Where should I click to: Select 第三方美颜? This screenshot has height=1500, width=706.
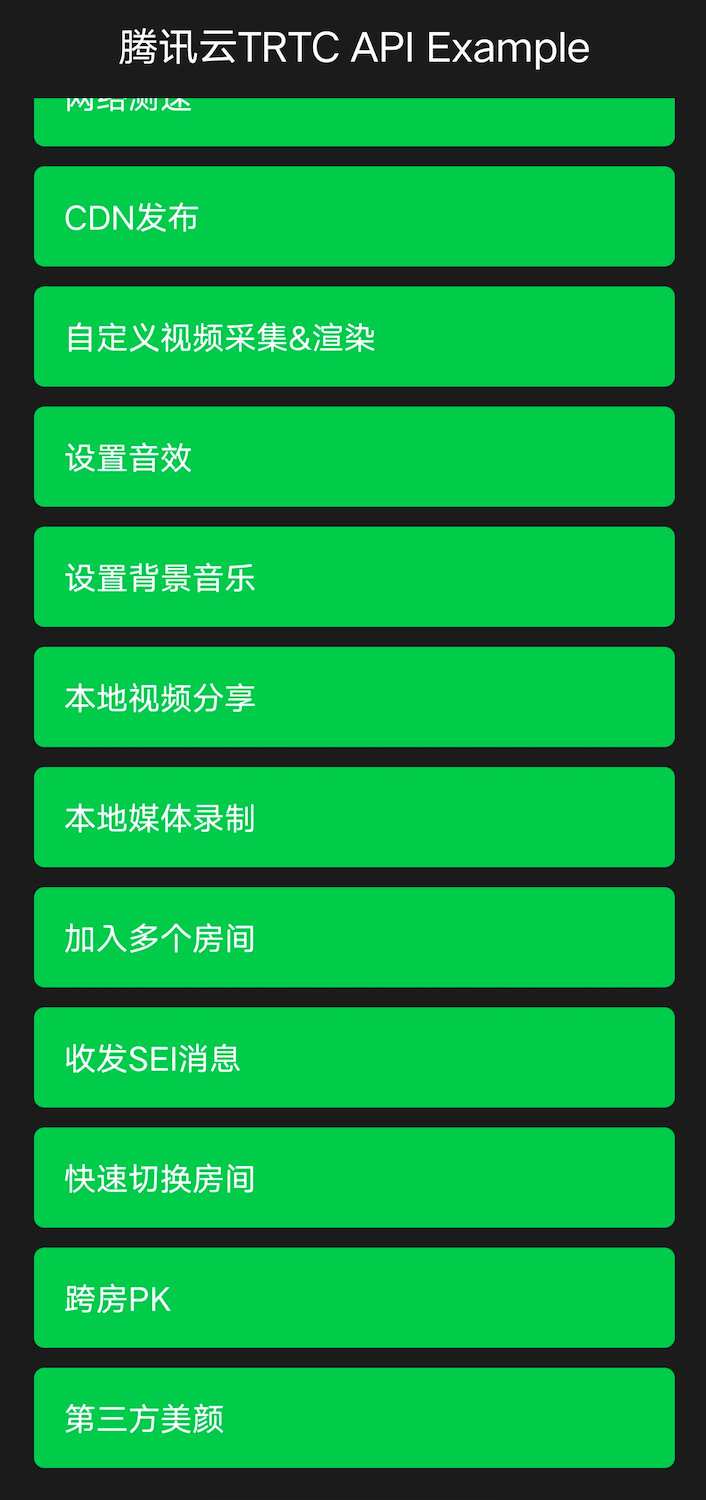pos(354,1417)
